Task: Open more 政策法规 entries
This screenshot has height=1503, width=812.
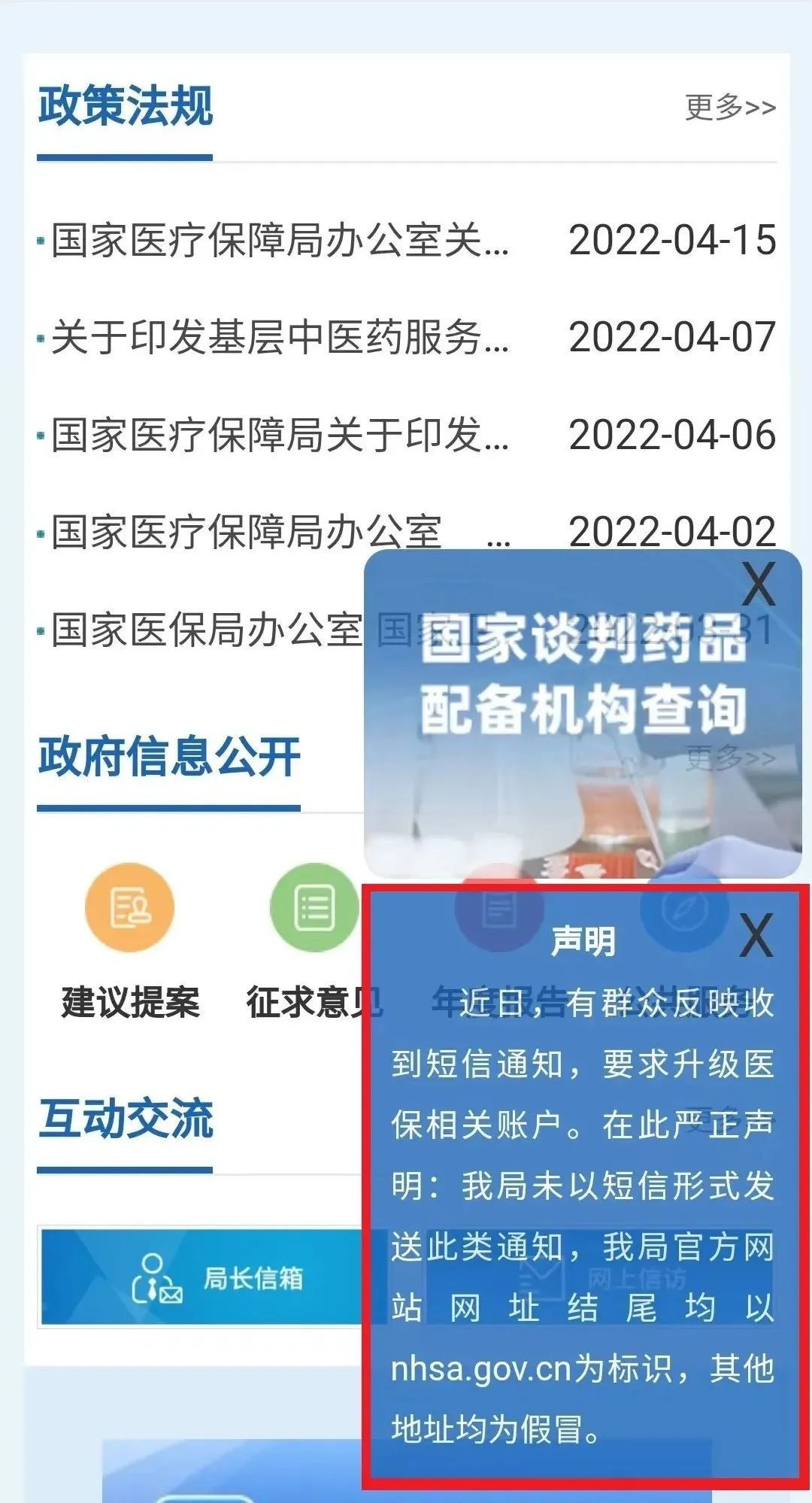Action: pyautogui.click(x=729, y=108)
